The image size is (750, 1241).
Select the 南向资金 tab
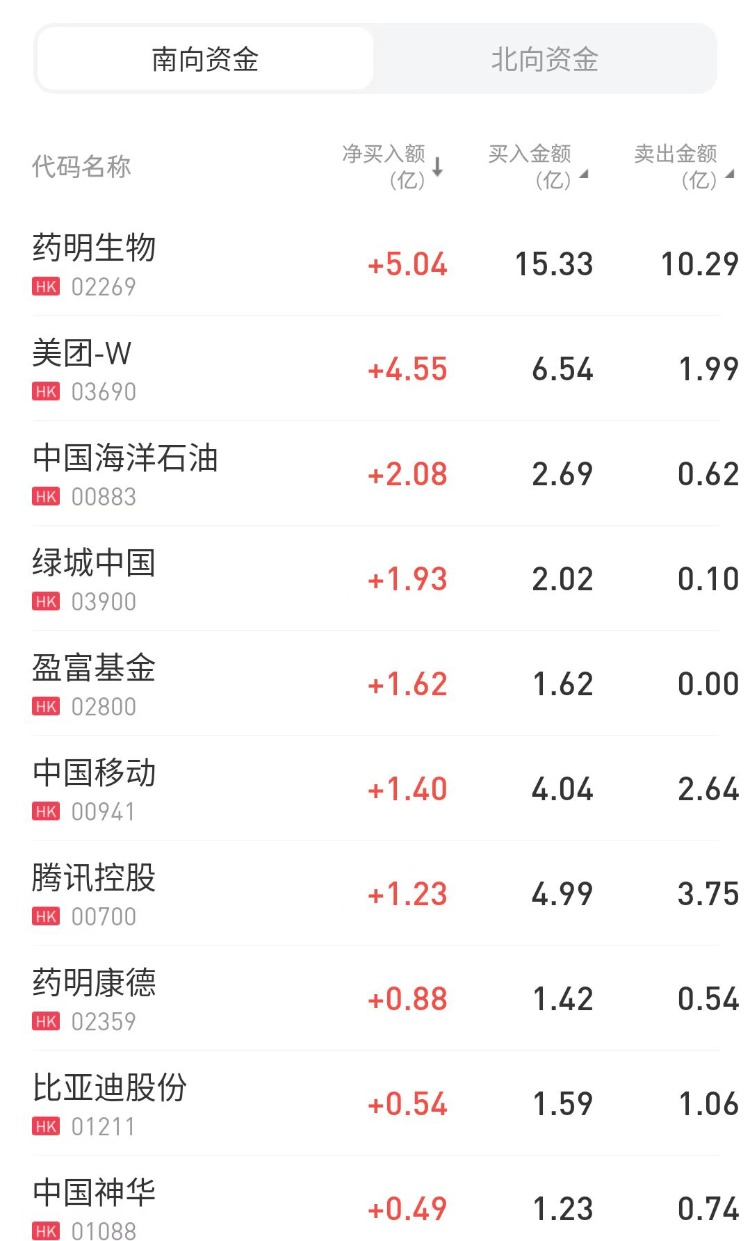[205, 60]
